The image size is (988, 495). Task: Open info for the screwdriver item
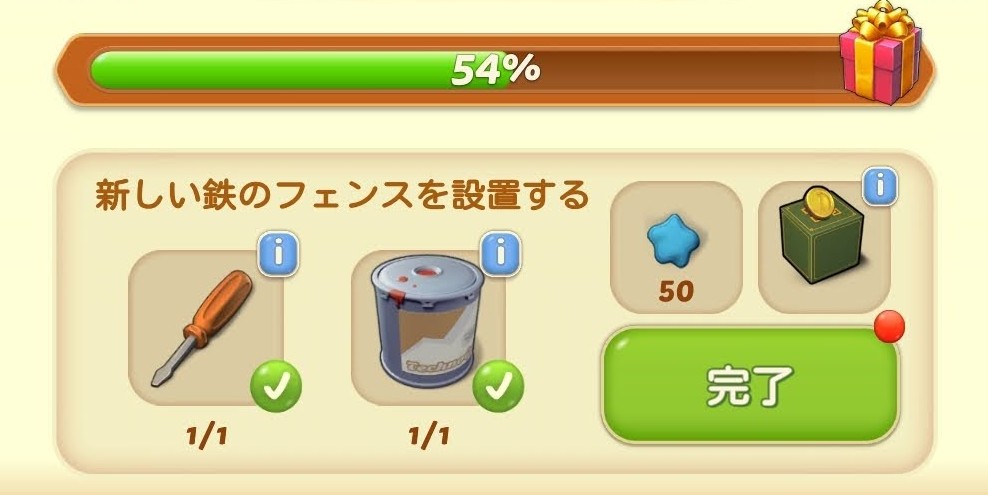click(x=278, y=255)
